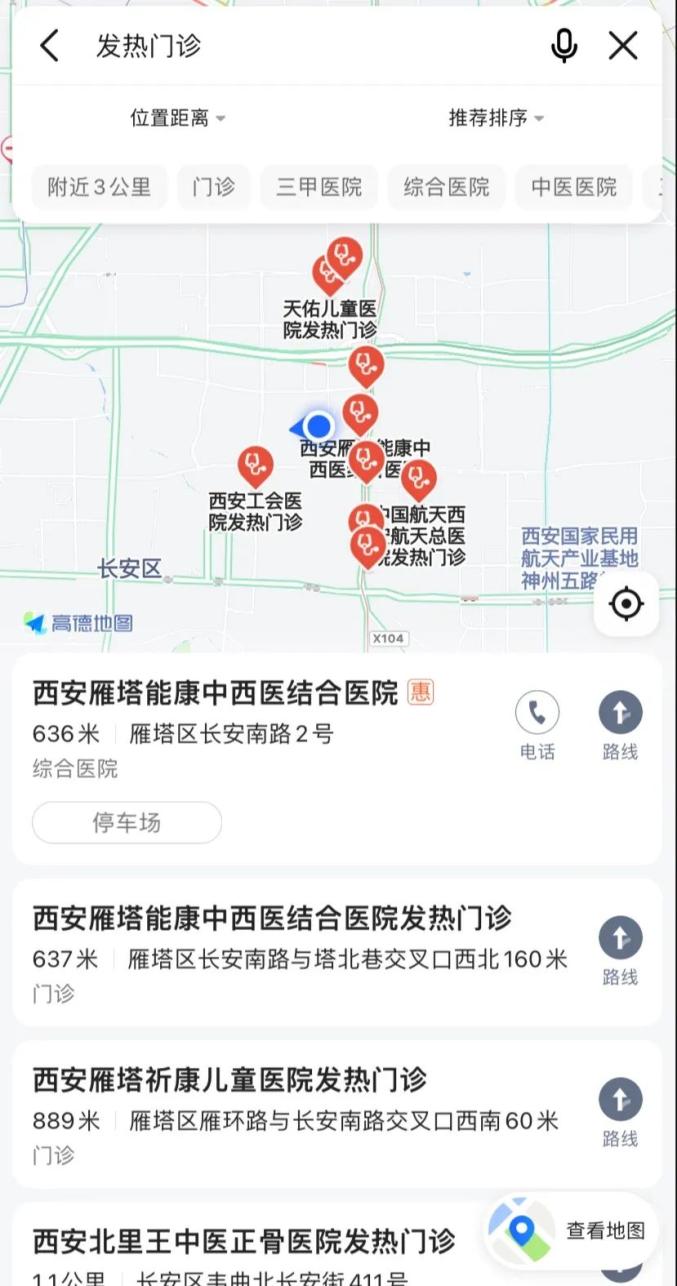Go back using the arrow icon

[x=49, y=46]
